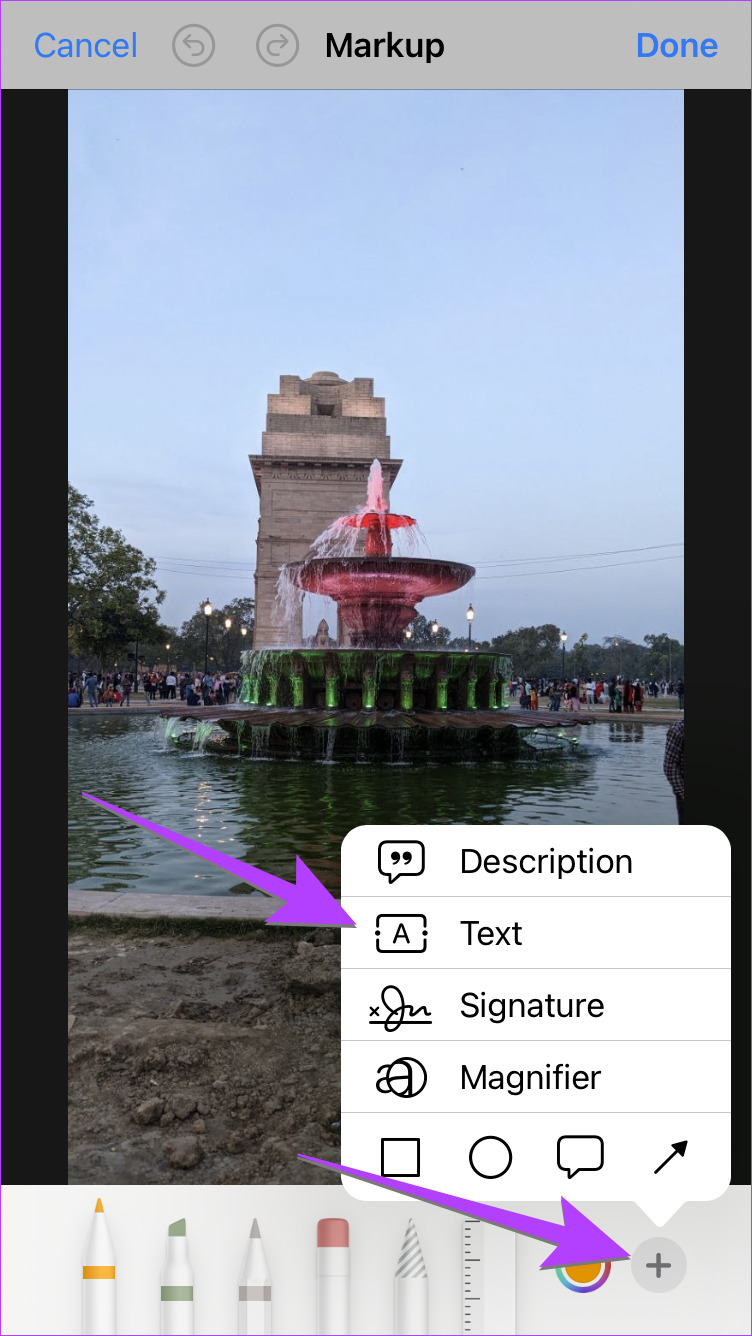Image resolution: width=752 pixels, height=1336 pixels.
Task: Choose the pencil drawing tool
Action: (x=255, y=1270)
